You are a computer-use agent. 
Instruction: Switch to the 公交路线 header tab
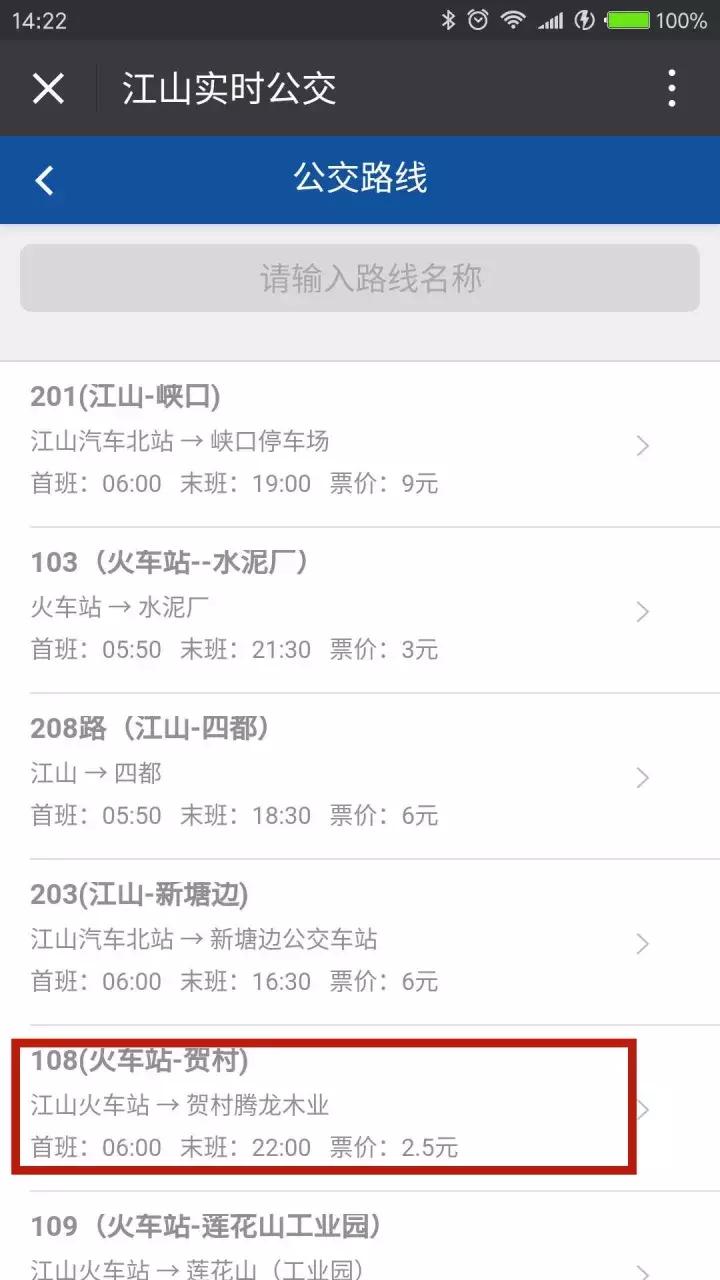tap(360, 180)
